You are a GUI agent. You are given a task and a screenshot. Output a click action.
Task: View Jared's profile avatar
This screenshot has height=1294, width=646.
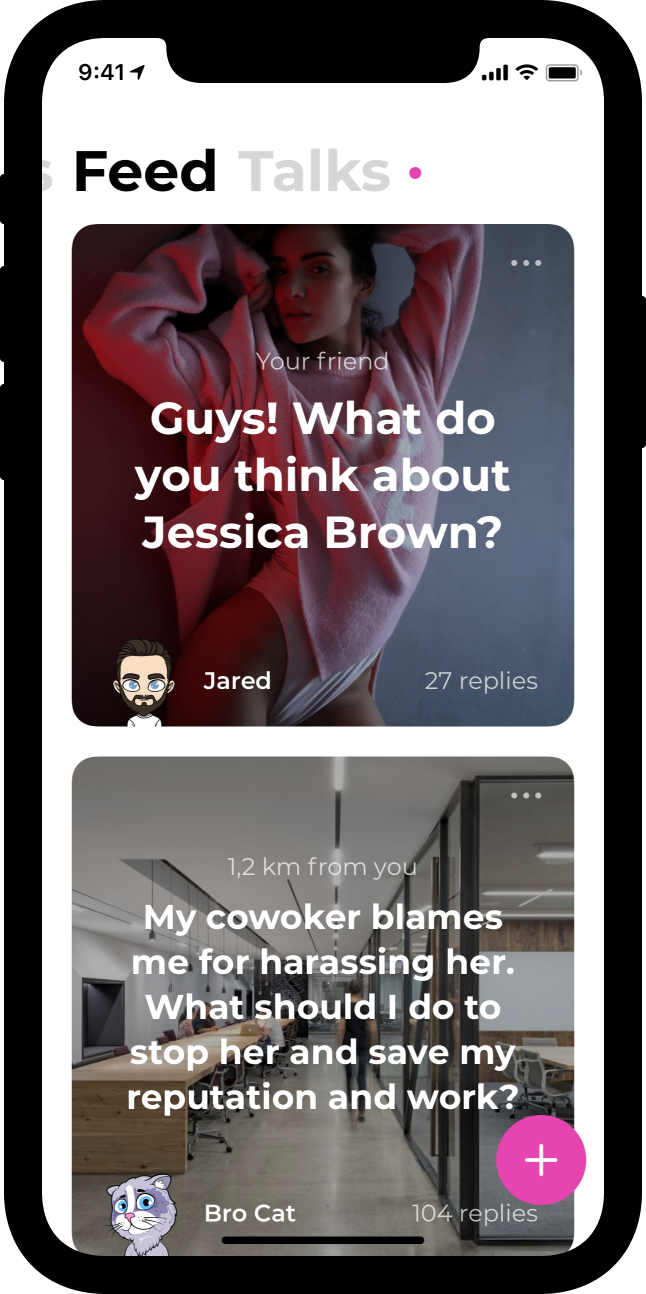coord(143,682)
